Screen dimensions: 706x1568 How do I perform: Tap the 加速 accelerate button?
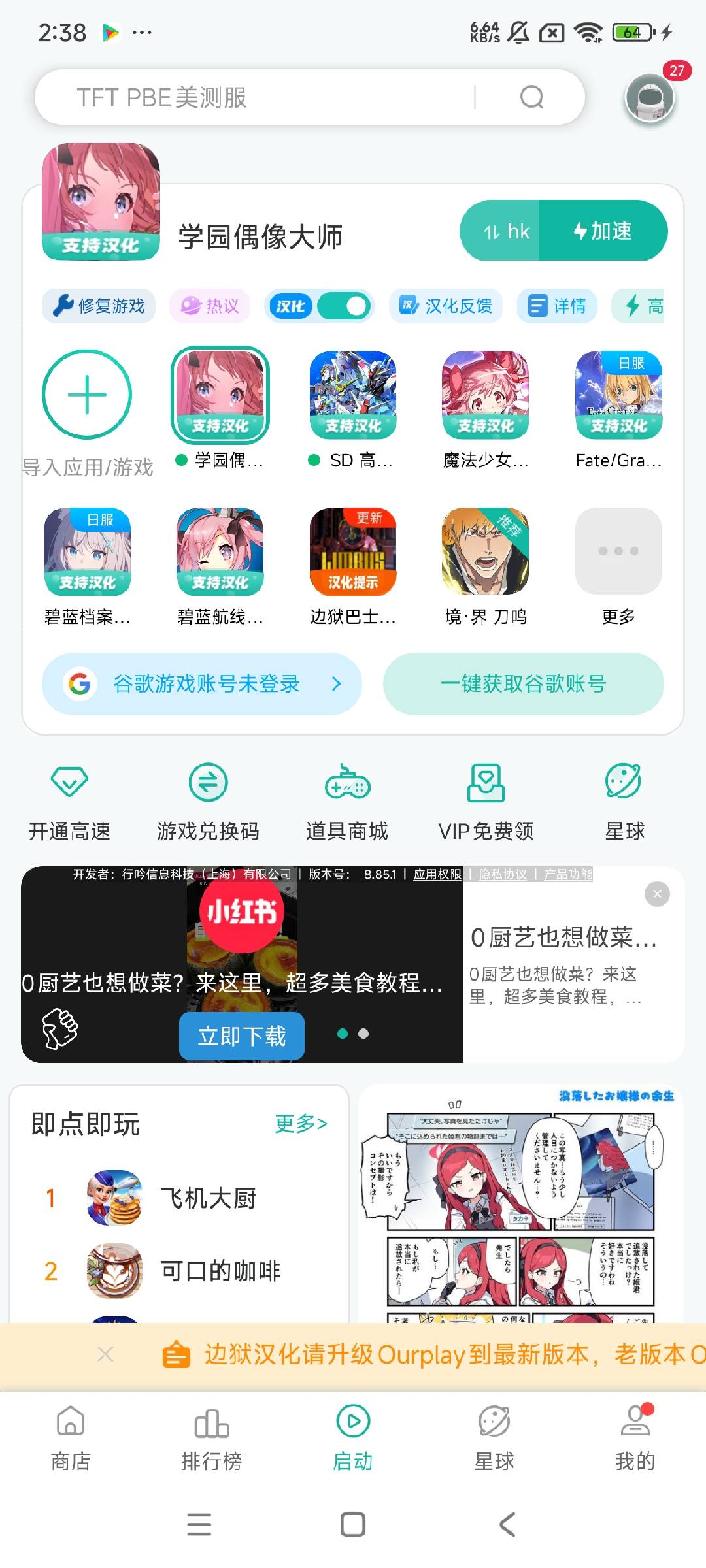coord(603,231)
